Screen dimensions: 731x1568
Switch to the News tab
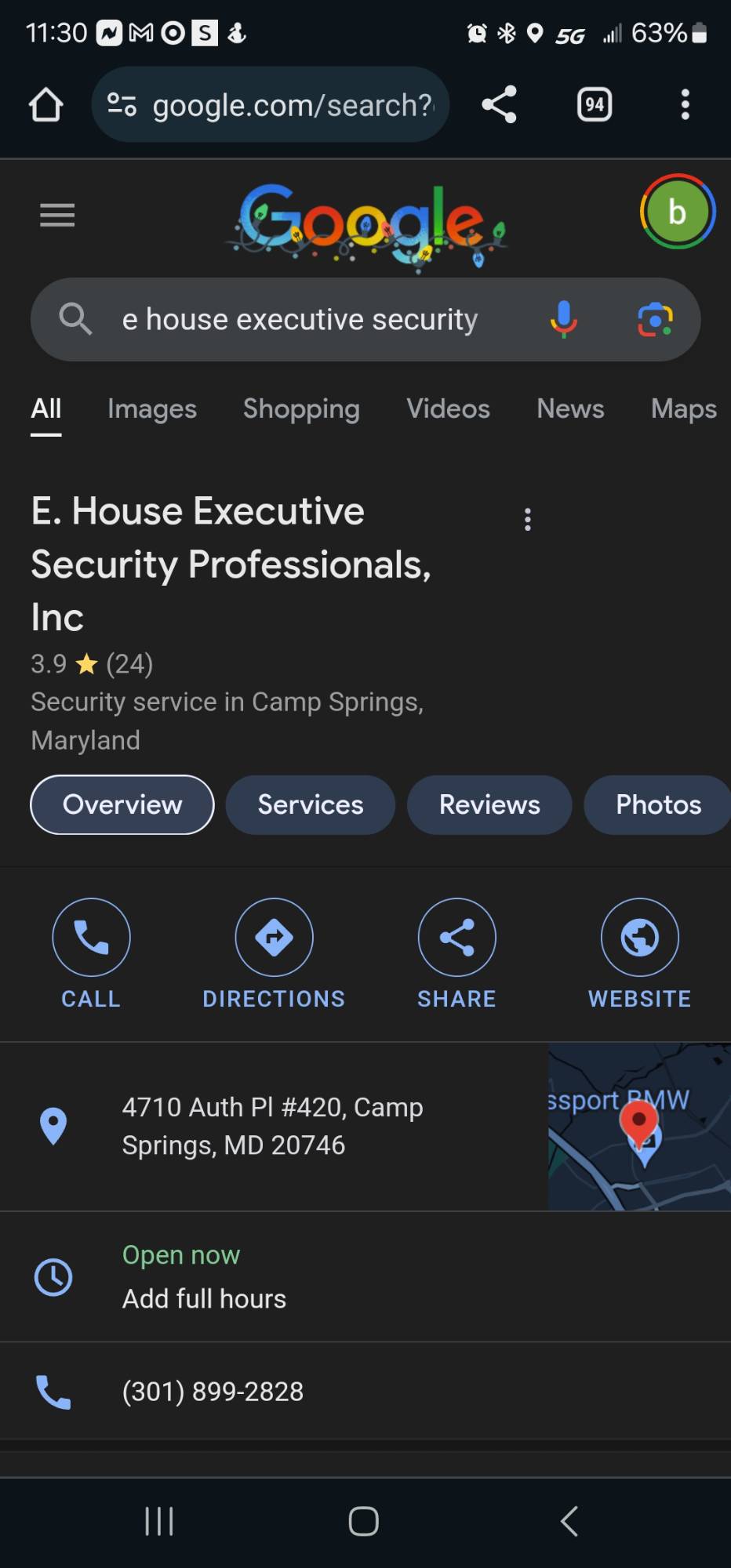click(x=570, y=408)
